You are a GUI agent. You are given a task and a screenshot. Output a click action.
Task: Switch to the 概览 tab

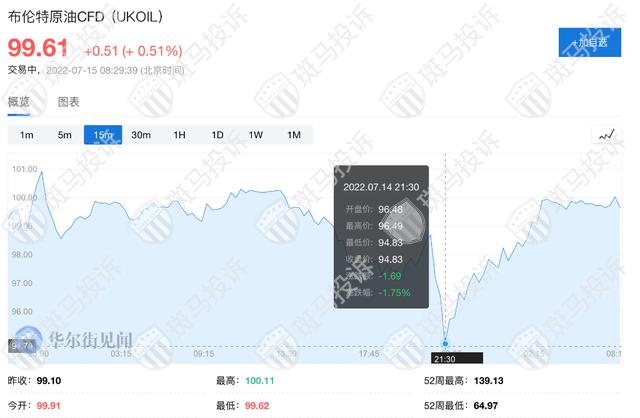(19, 102)
